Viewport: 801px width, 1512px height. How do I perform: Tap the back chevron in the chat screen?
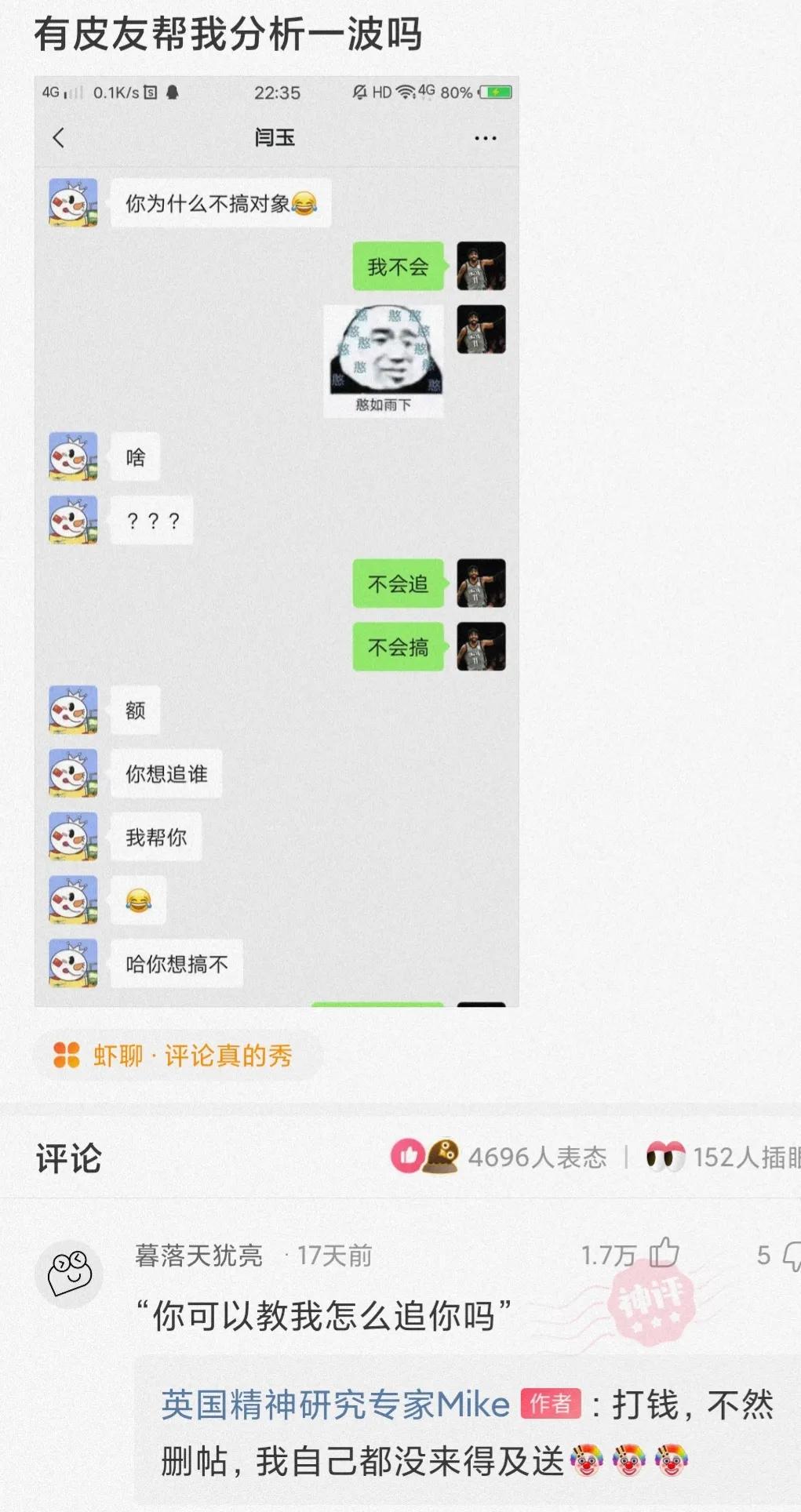pyautogui.click(x=57, y=137)
